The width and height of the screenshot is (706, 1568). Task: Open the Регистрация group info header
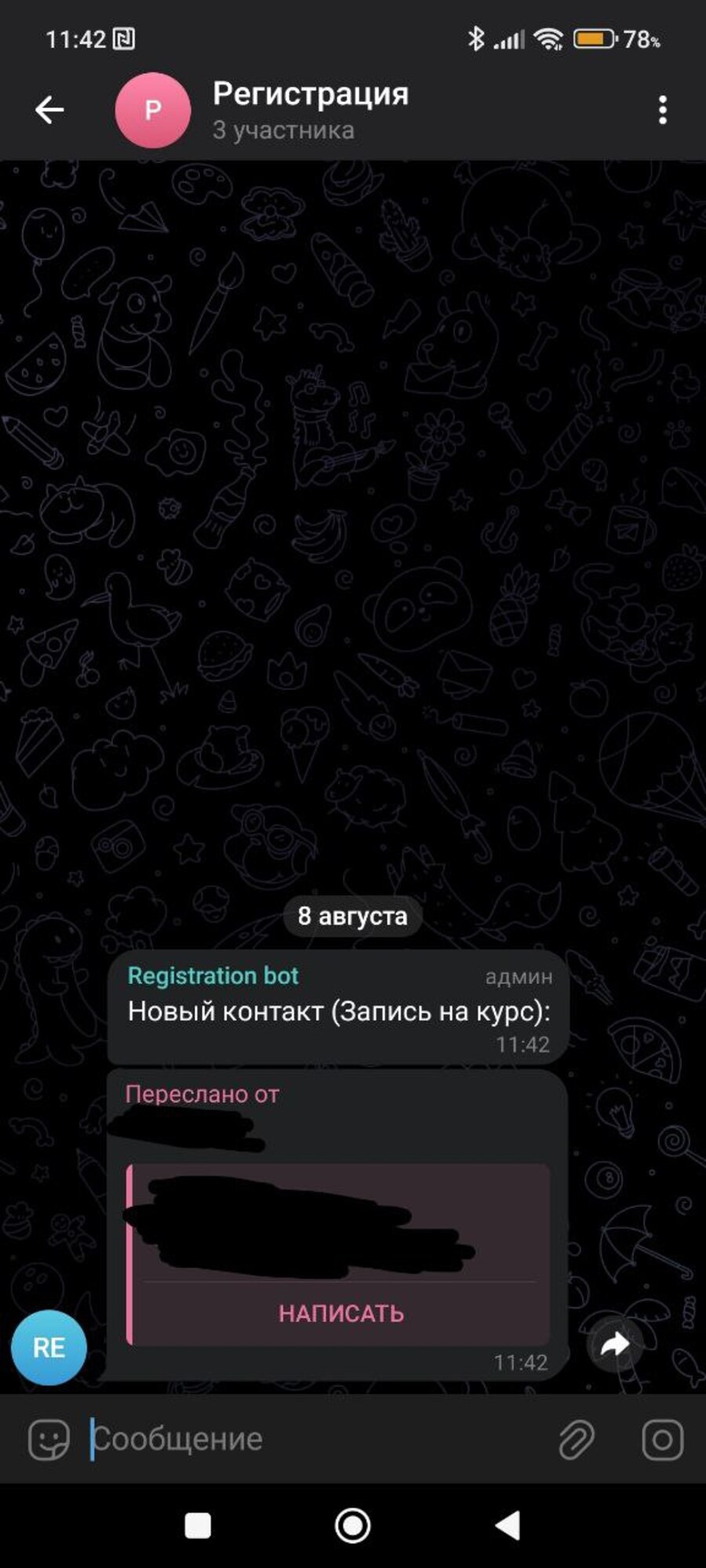[x=310, y=110]
